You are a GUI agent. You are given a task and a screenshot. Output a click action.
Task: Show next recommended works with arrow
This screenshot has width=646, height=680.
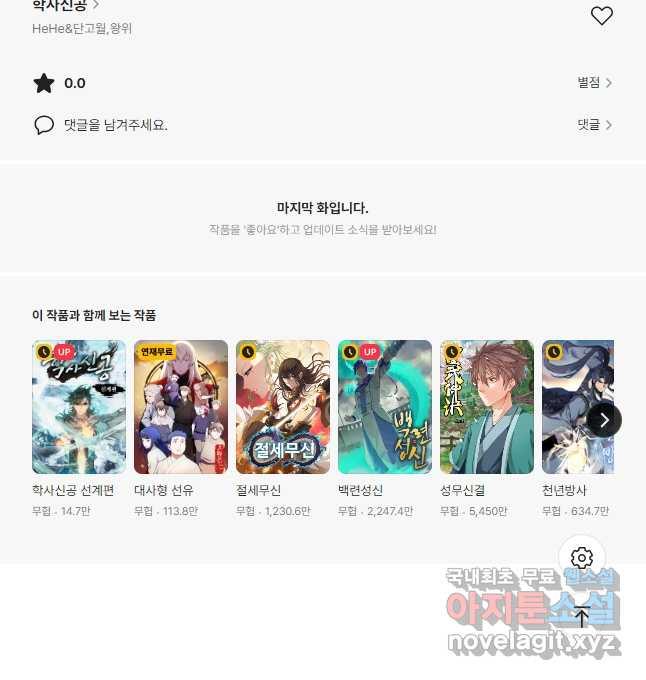tap(604, 419)
